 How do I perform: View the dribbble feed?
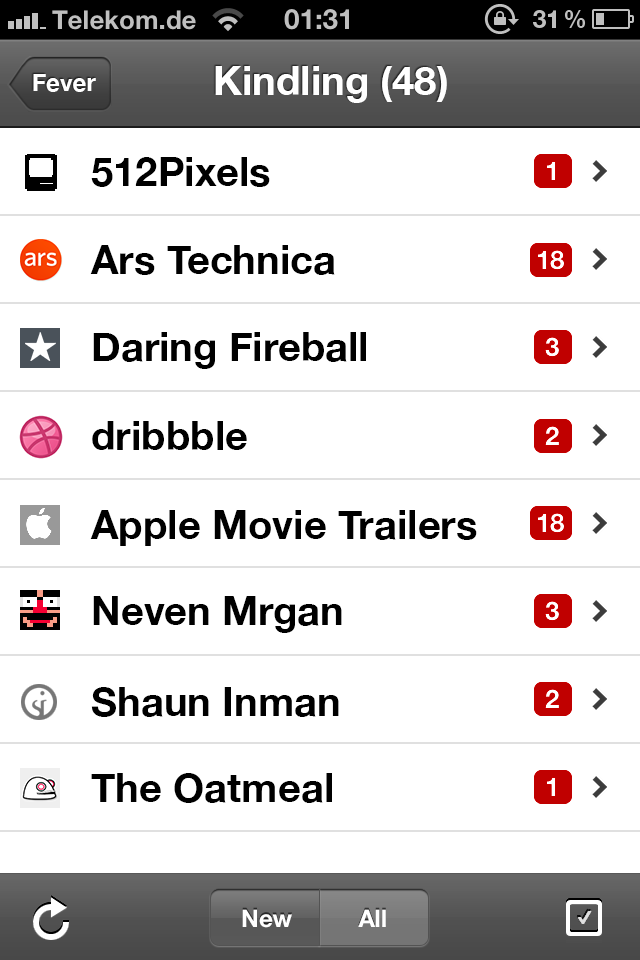click(x=320, y=437)
